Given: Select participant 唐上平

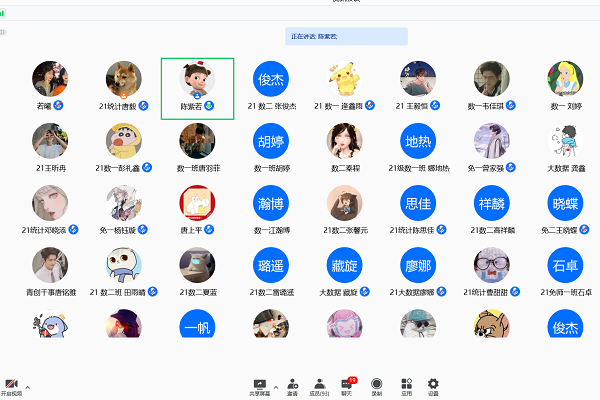Looking at the screenshot, I should click(197, 204).
